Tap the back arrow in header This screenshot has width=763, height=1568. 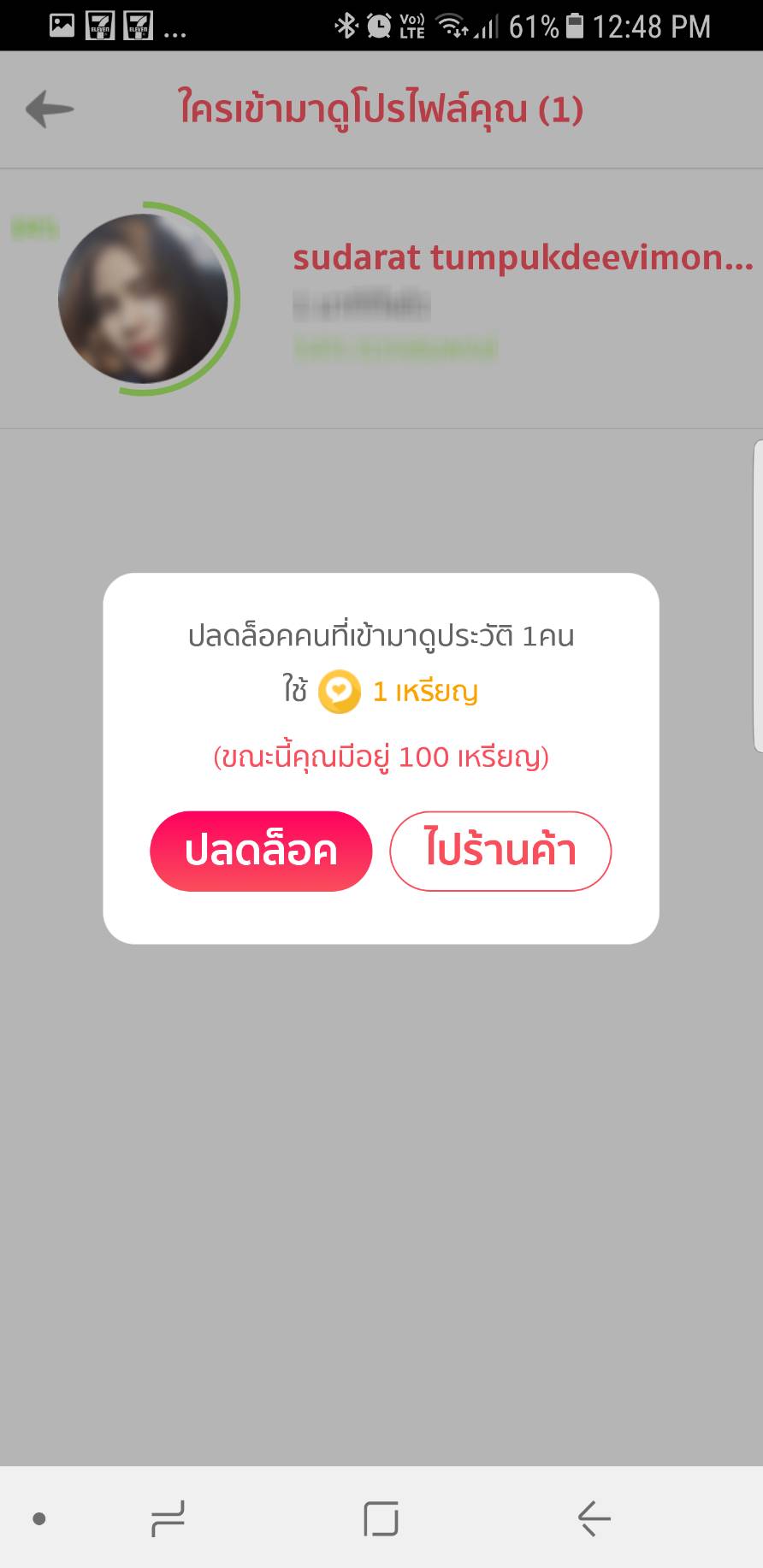click(x=50, y=109)
